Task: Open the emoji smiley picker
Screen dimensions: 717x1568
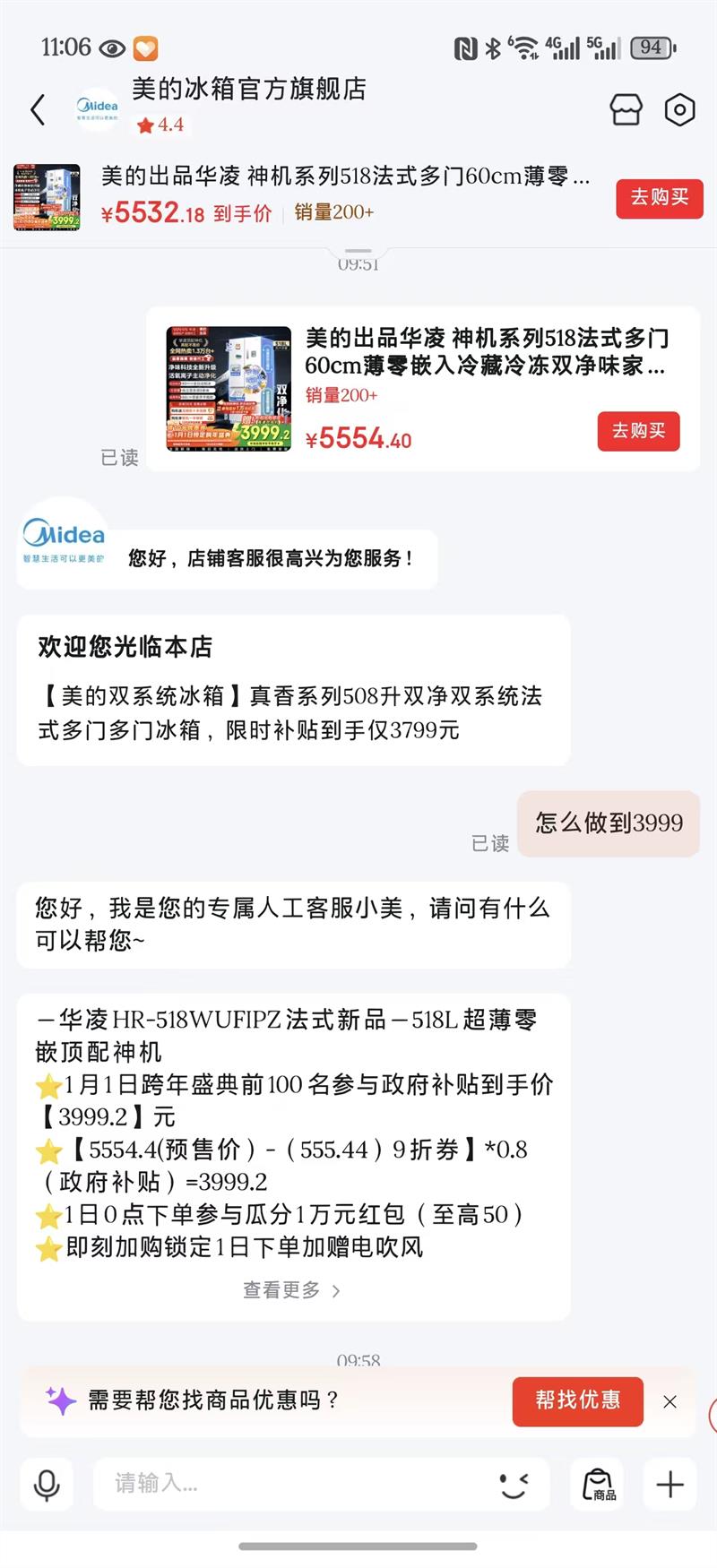Action: coord(514,1484)
